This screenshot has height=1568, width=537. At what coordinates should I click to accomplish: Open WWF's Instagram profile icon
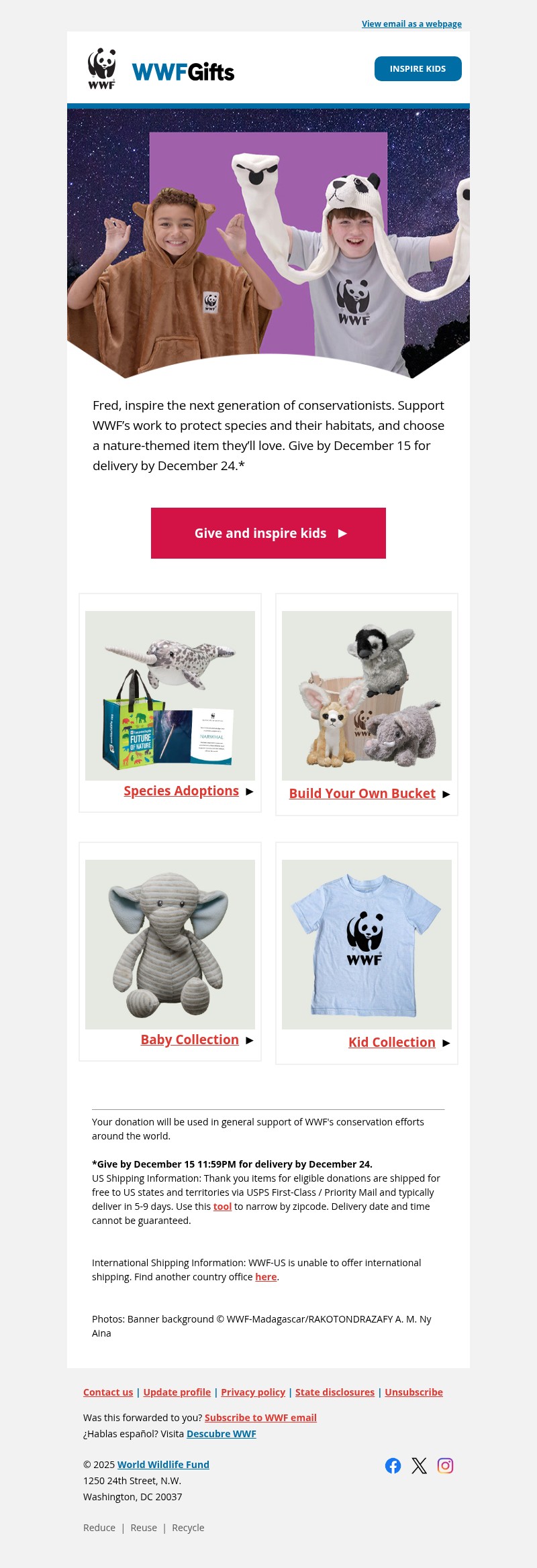click(x=445, y=1465)
